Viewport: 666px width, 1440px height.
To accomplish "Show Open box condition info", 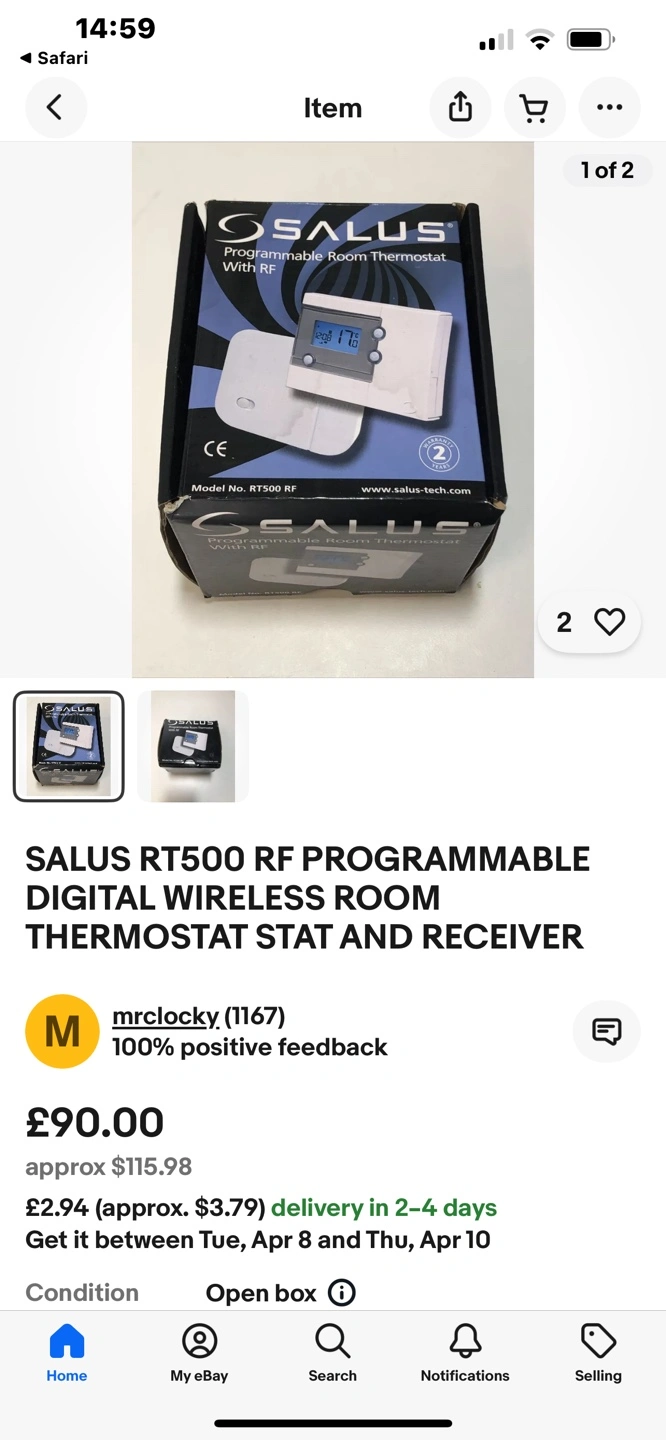I will coord(342,1293).
